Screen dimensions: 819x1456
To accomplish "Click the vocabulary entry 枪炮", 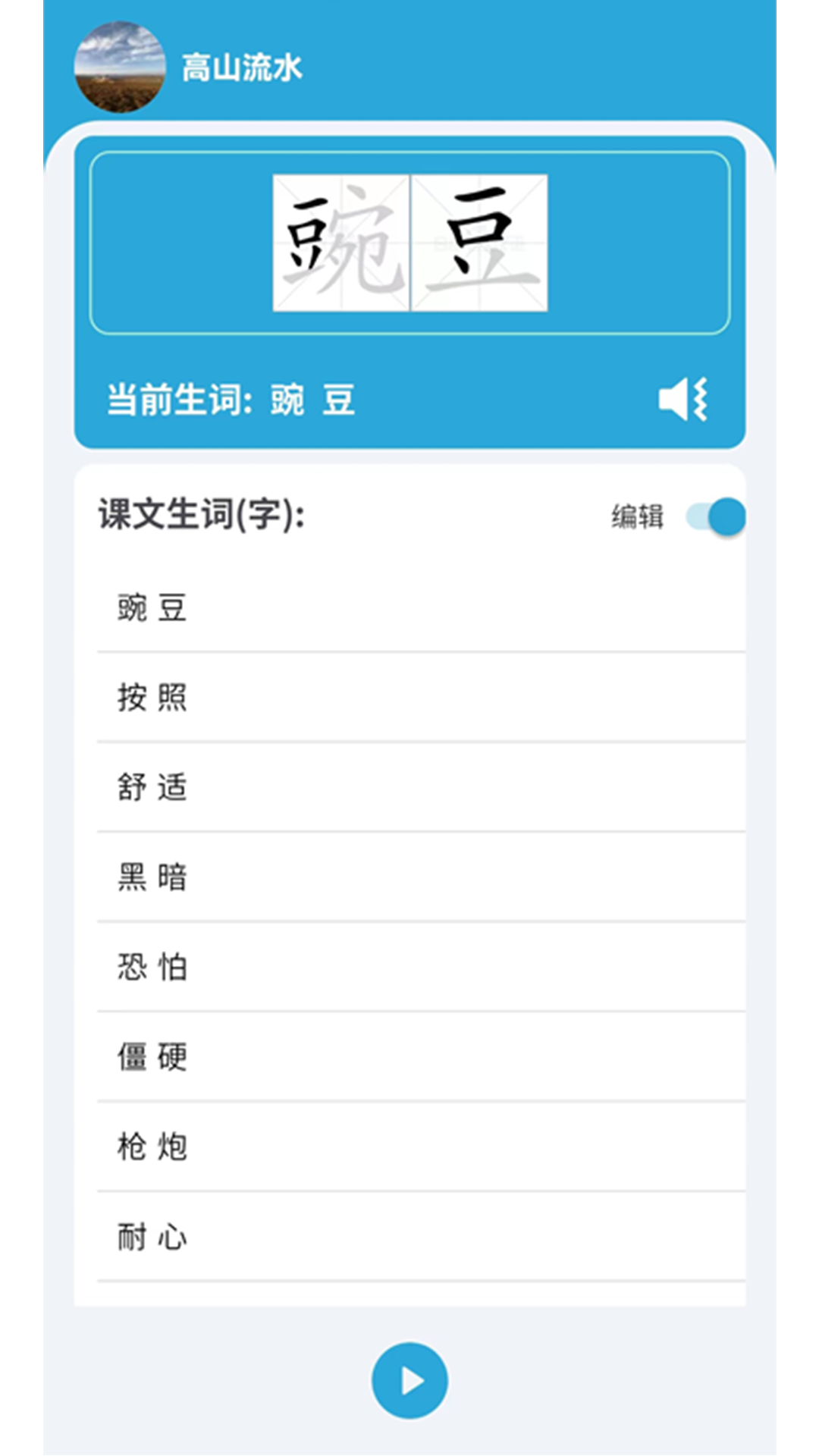I will coord(152,1147).
